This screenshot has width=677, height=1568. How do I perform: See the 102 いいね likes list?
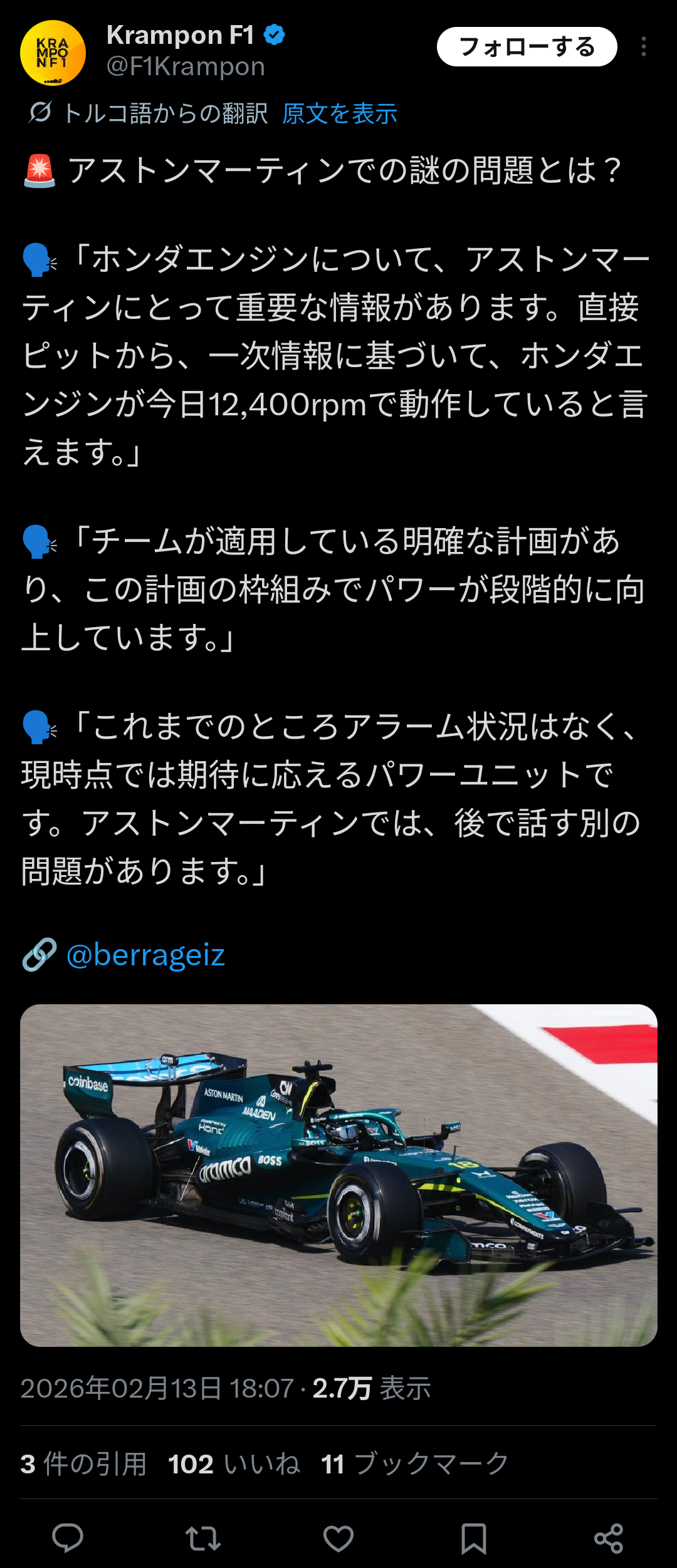click(234, 1464)
